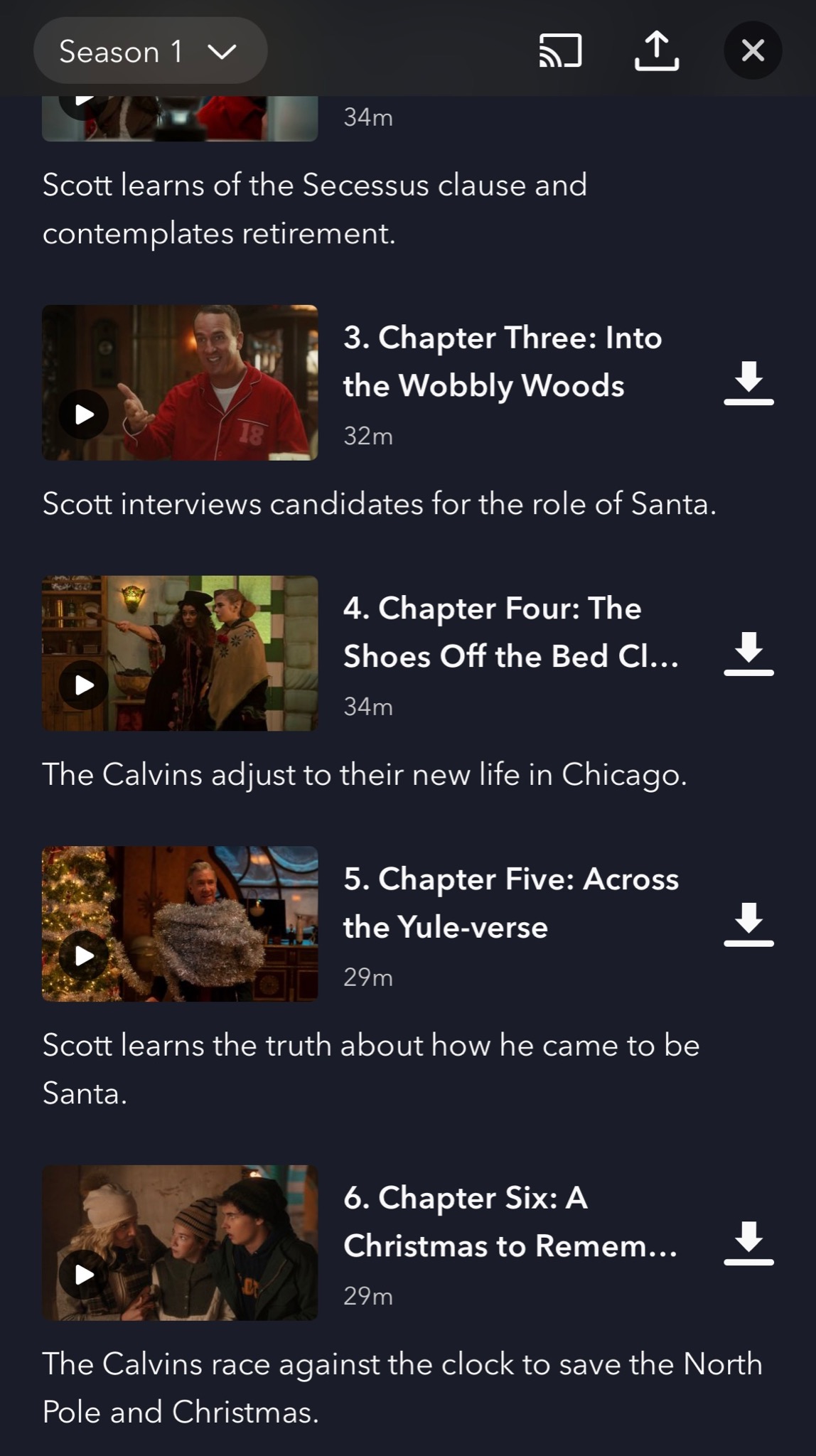The width and height of the screenshot is (816, 1456).
Task: Cast to a nearby device
Action: click(x=560, y=51)
